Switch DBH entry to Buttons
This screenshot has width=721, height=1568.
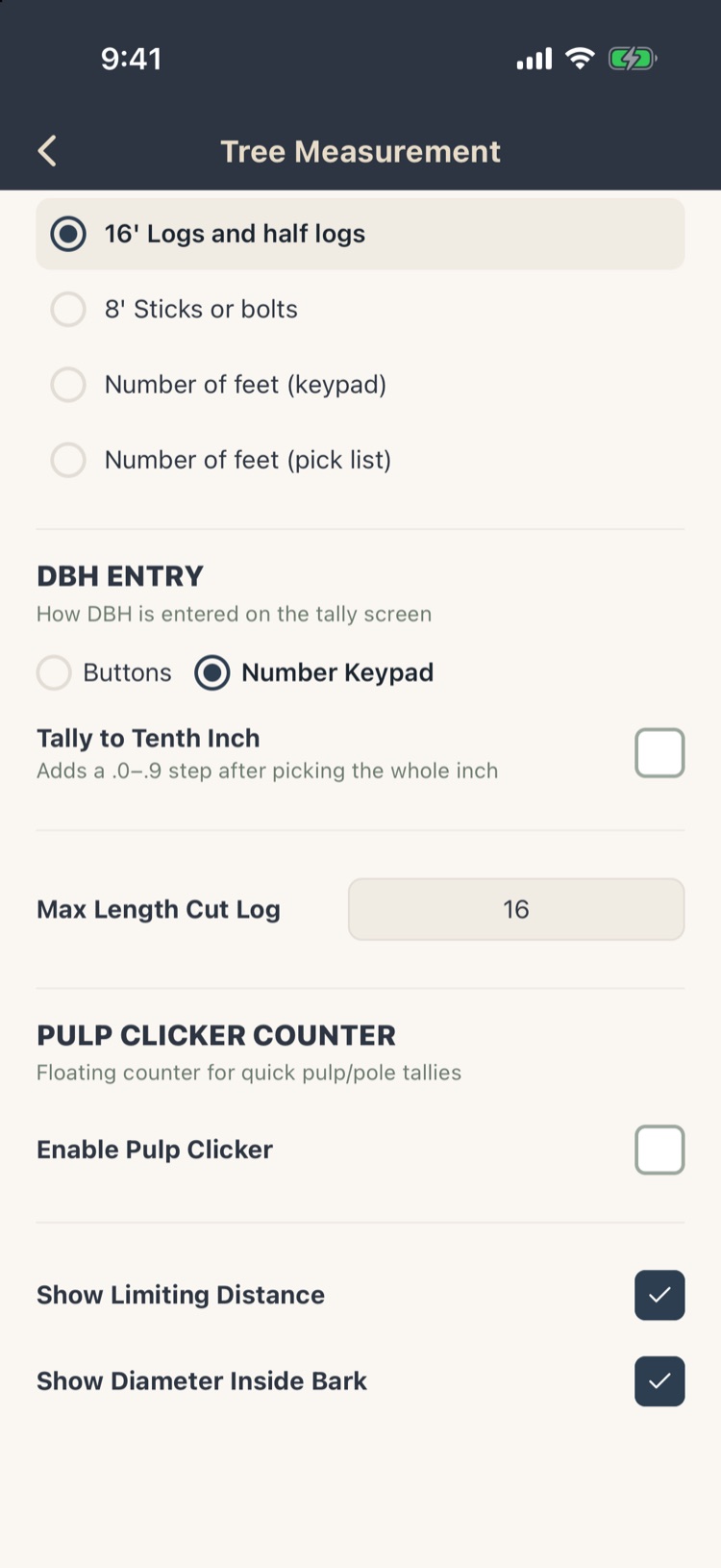pos(105,672)
